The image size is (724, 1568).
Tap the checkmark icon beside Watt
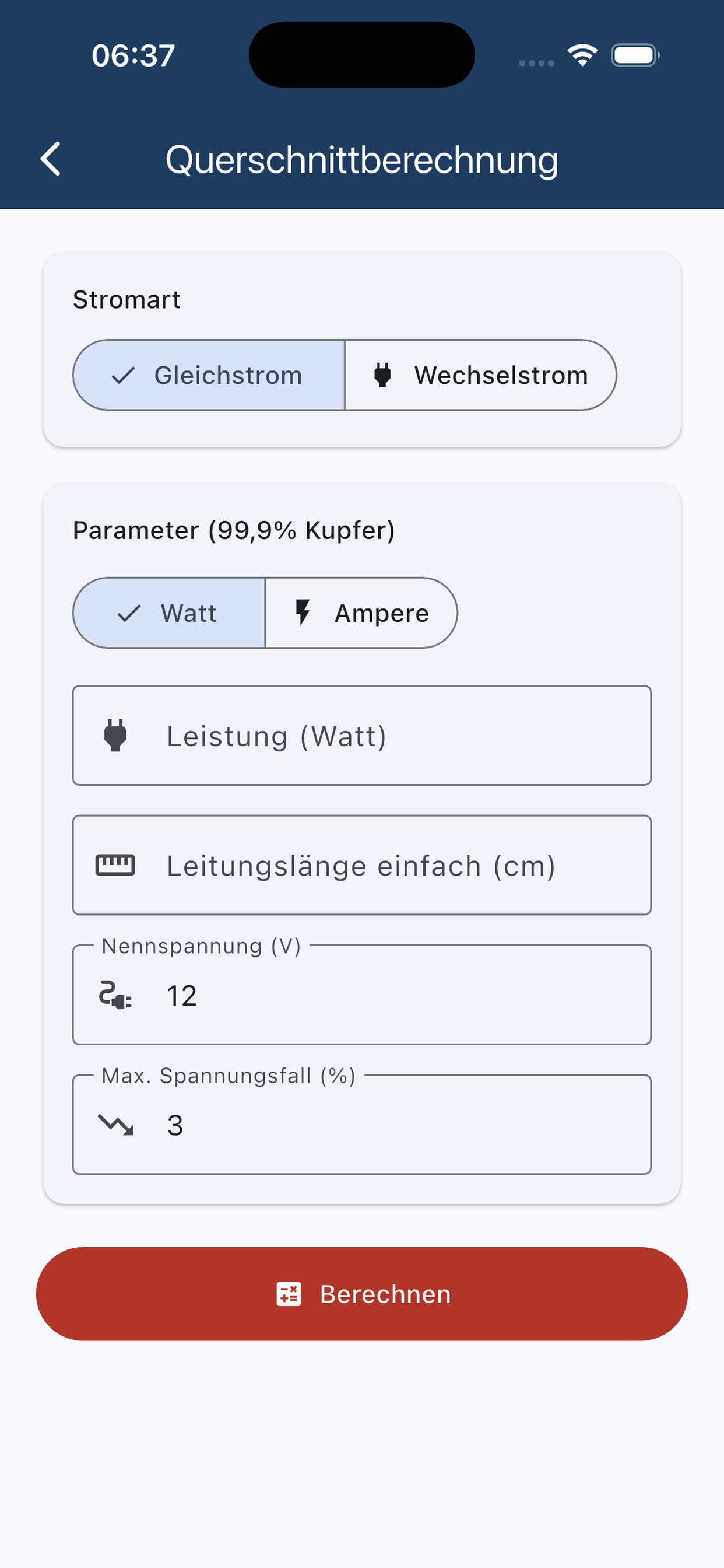(128, 613)
